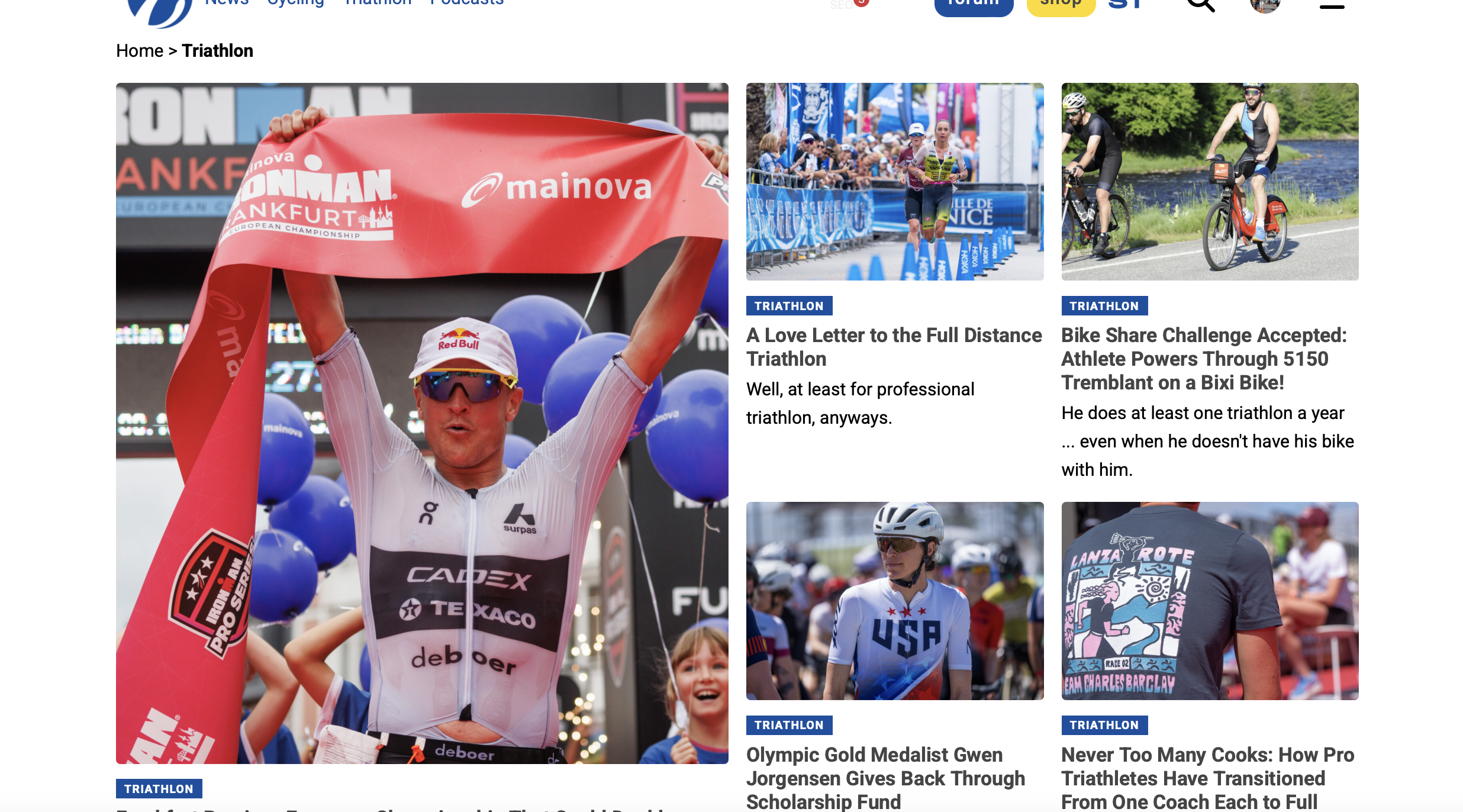The height and width of the screenshot is (812, 1463).
Task: Open the hamburger menu
Action: [x=1332, y=6]
